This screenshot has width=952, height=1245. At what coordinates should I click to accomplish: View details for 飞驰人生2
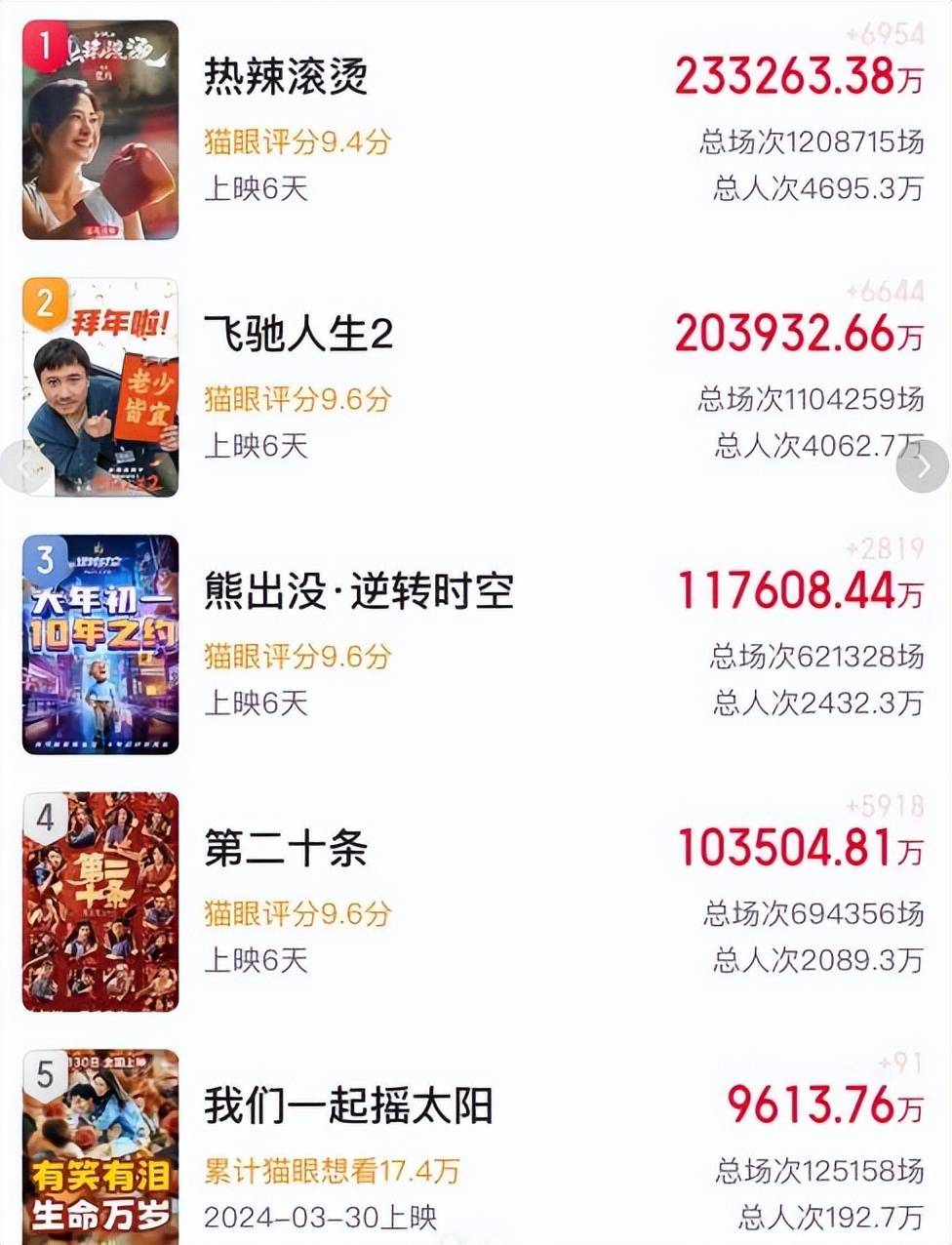(297, 335)
